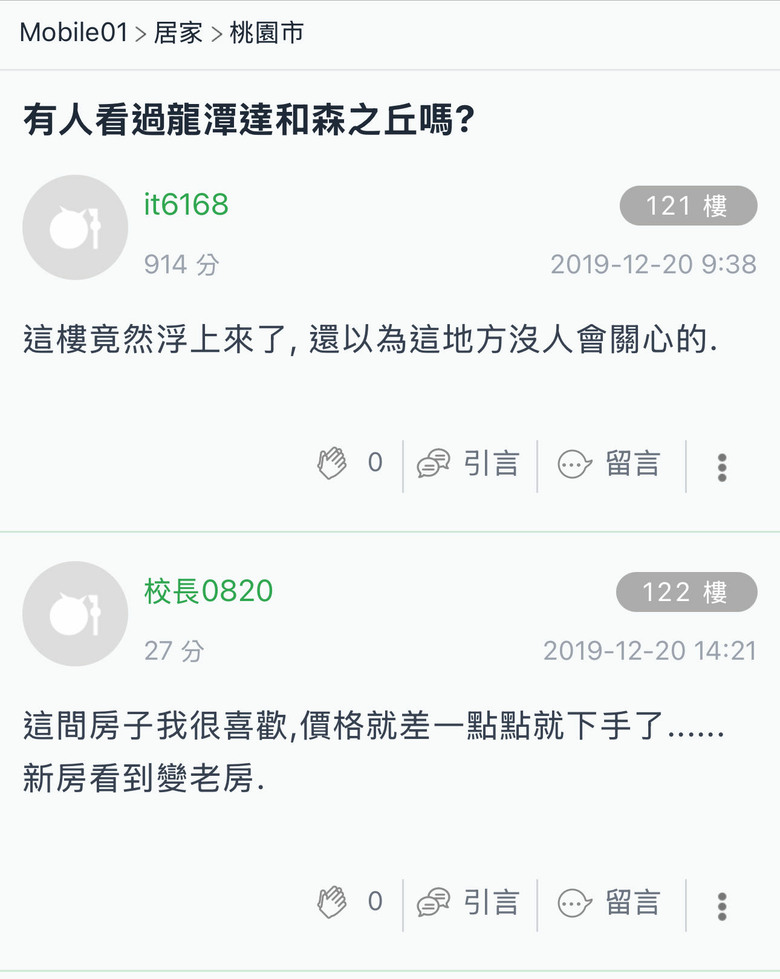Open the Mobile01 breadcrumb link
Viewport: 780px width, 979px height.
tap(74, 32)
